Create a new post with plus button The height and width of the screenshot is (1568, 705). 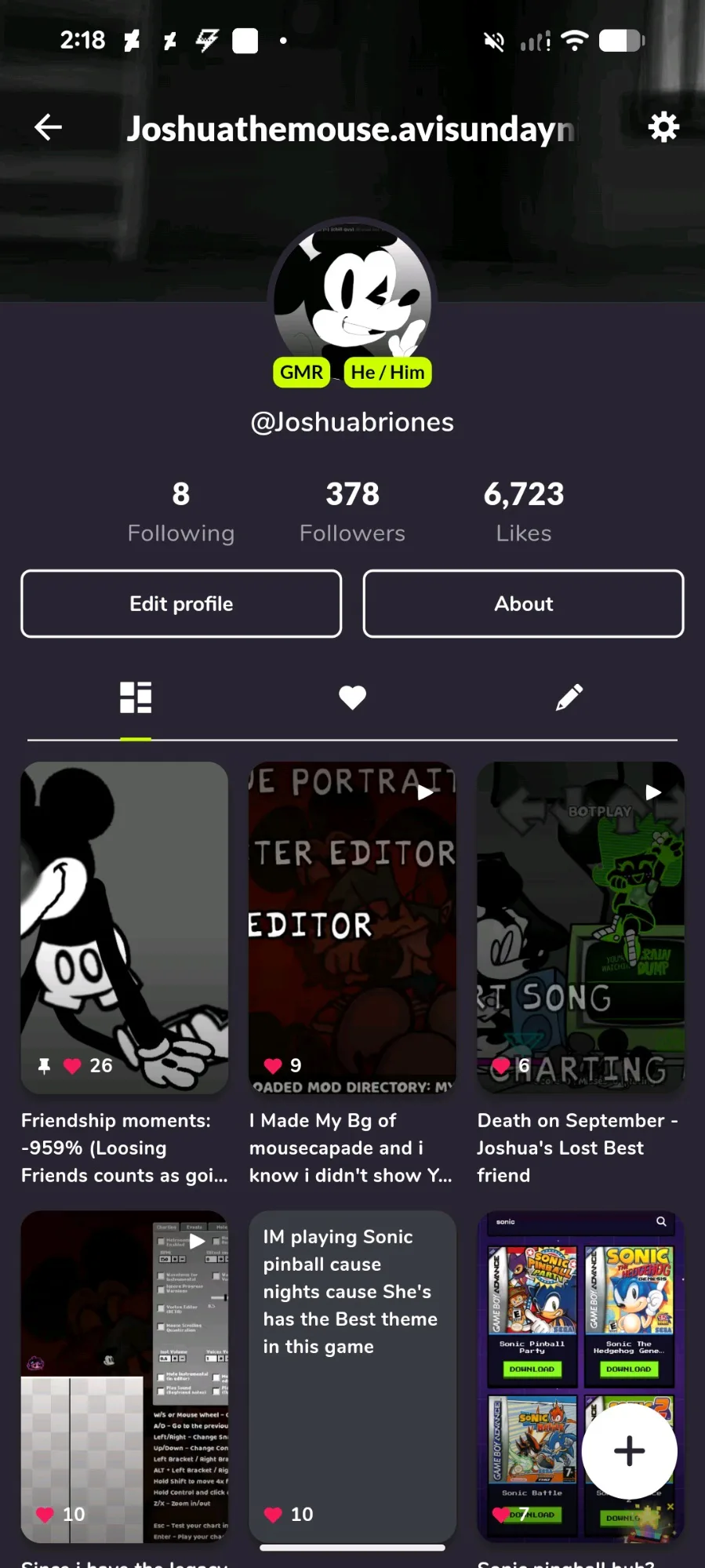pyautogui.click(x=629, y=1451)
